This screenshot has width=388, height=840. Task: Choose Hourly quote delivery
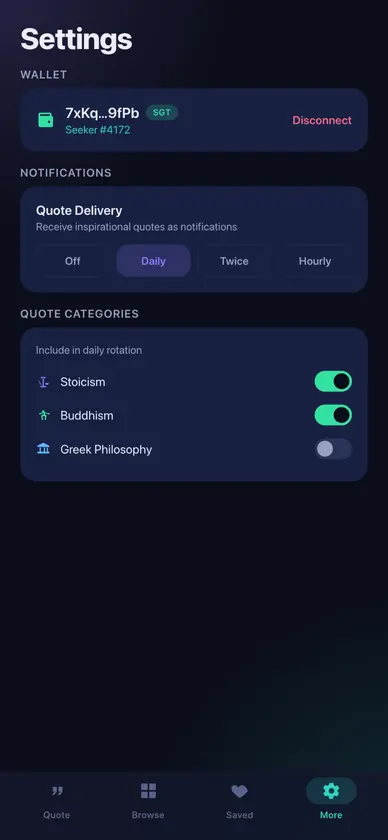click(315, 261)
